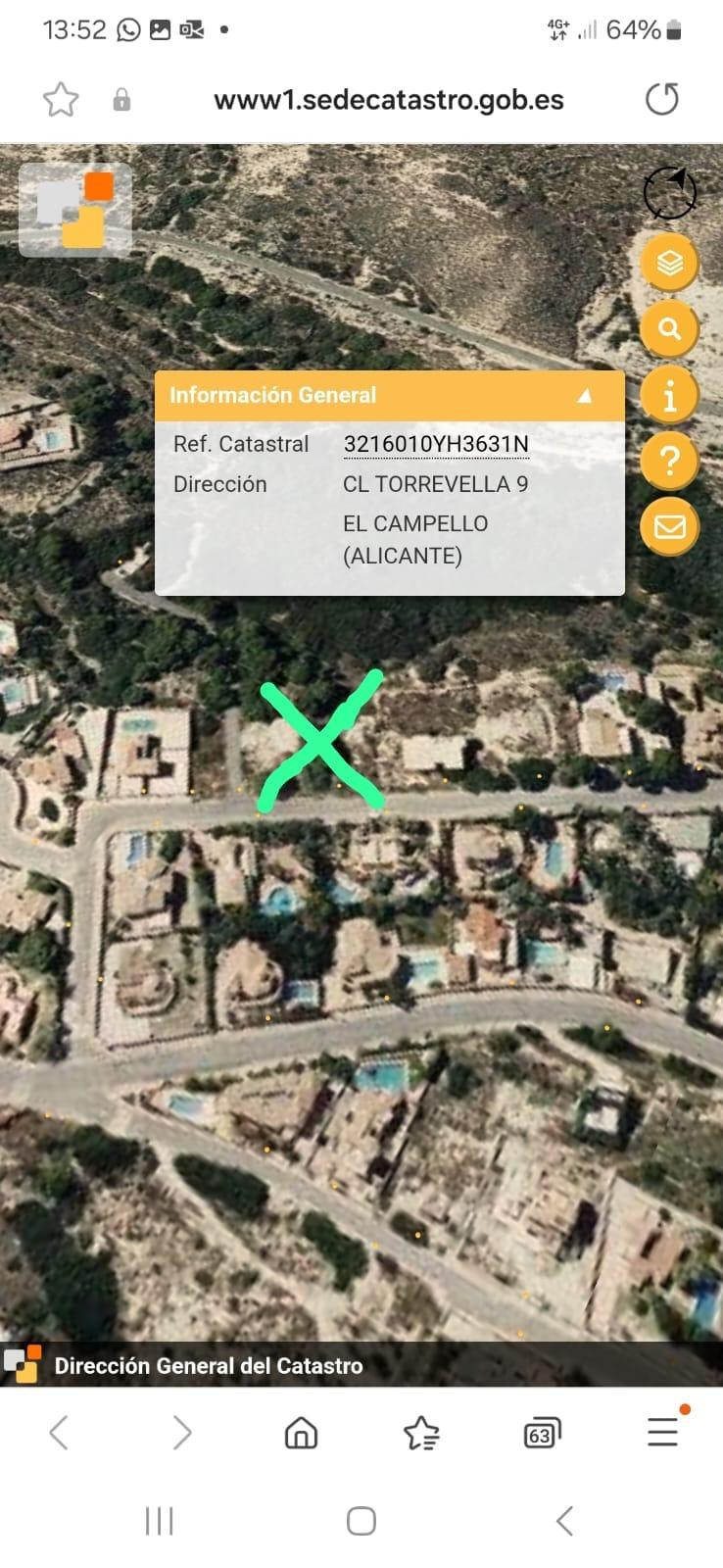The width and height of the screenshot is (723, 1568).
Task: Click the compass orientation control
Action: [669, 192]
